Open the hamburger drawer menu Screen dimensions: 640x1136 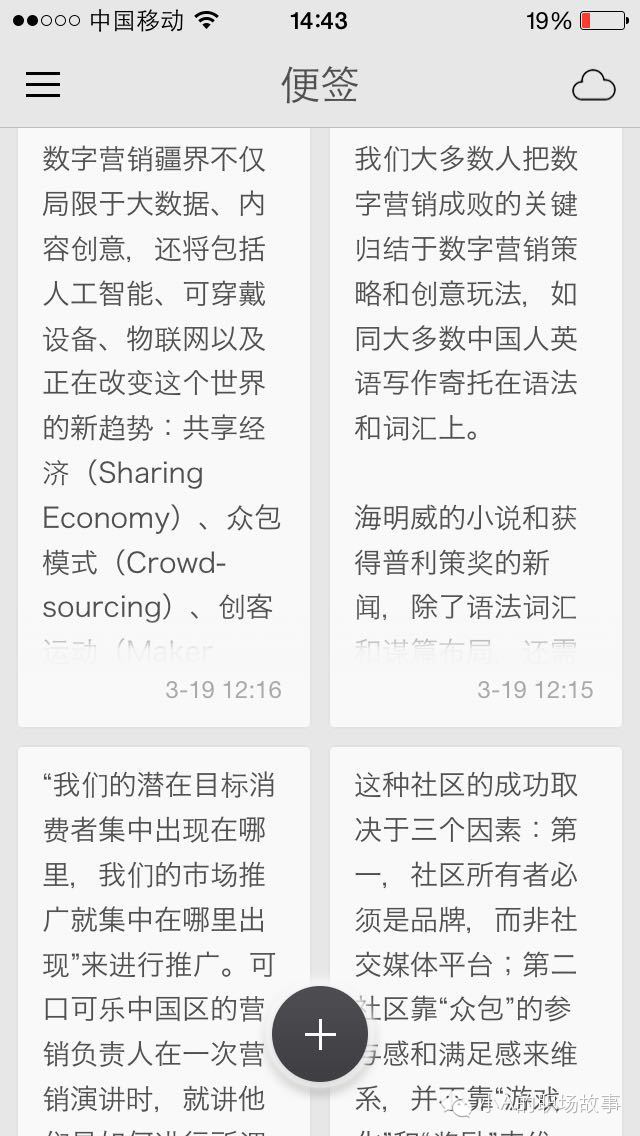[x=43, y=85]
